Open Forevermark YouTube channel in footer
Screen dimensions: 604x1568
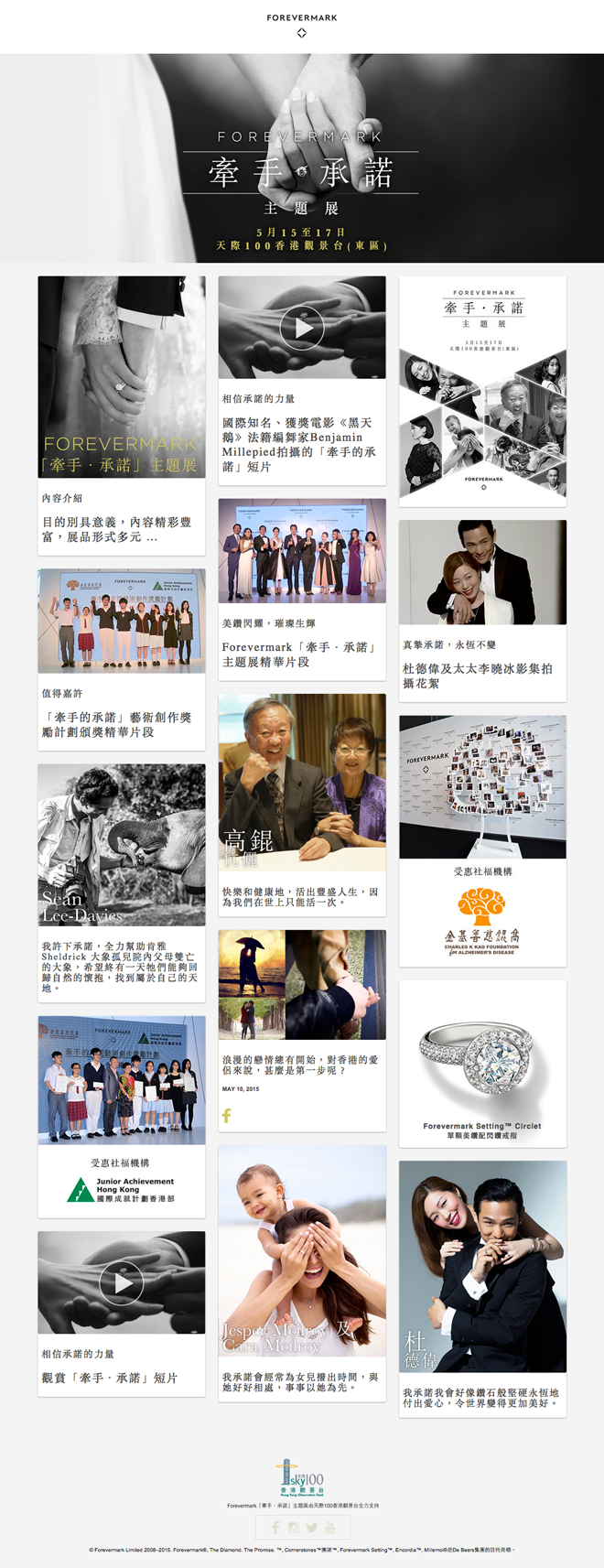click(x=330, y=1528)
